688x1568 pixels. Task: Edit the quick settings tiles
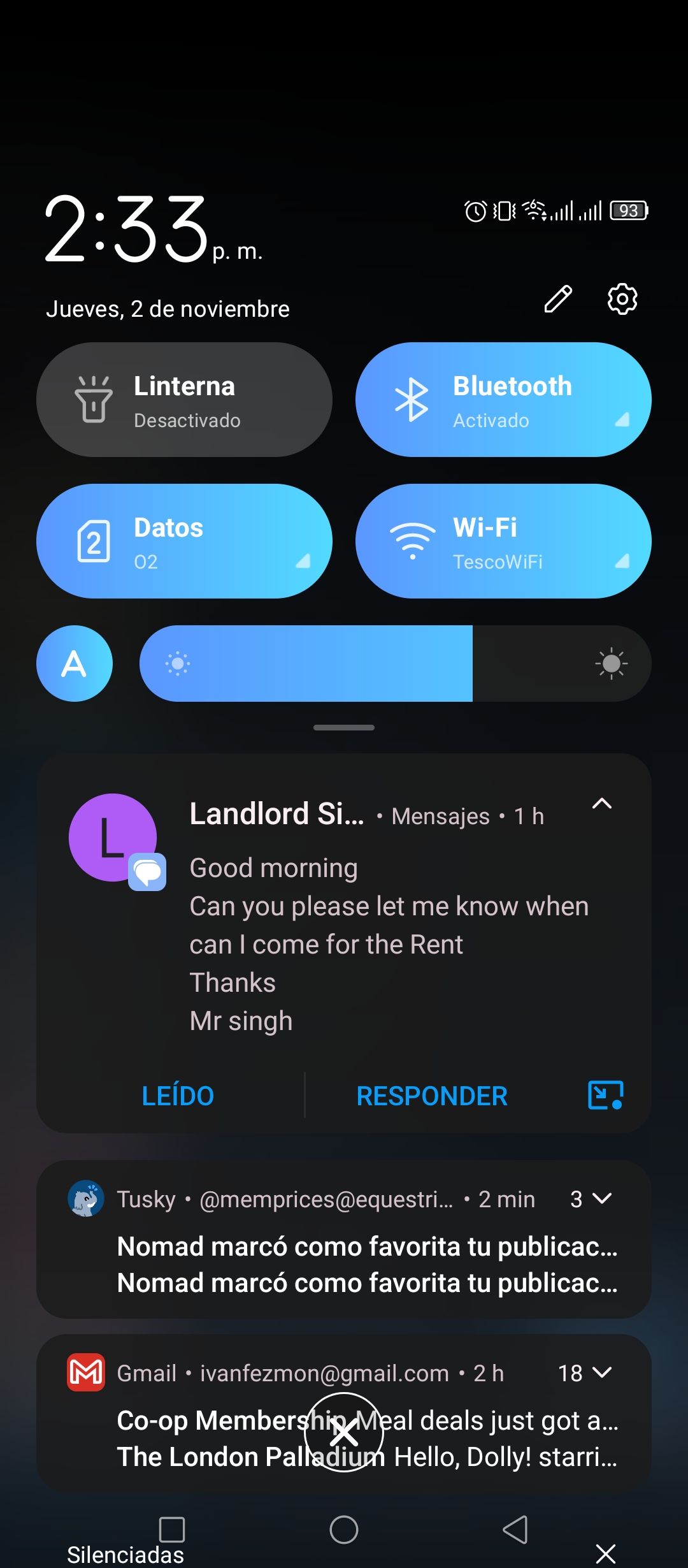coord(558,299)
